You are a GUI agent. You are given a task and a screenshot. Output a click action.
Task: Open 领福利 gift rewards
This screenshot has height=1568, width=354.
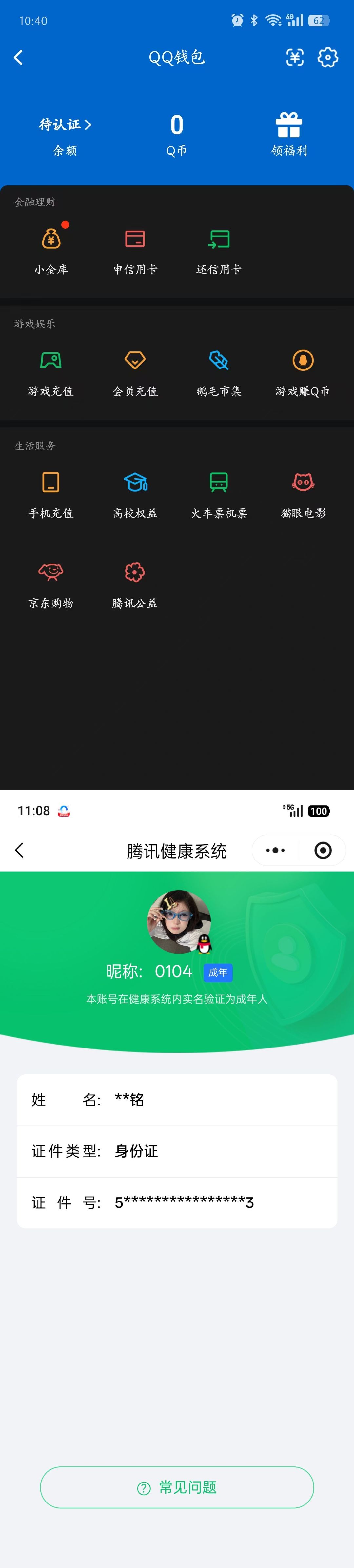289,134
